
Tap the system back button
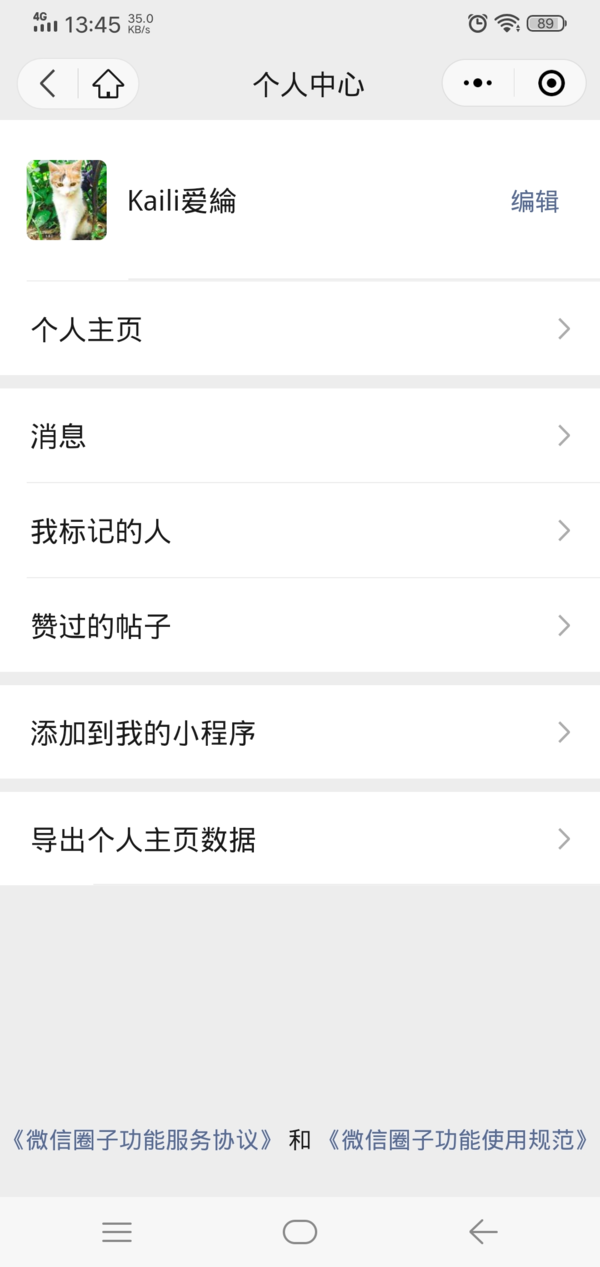(x=483, y=1232)
